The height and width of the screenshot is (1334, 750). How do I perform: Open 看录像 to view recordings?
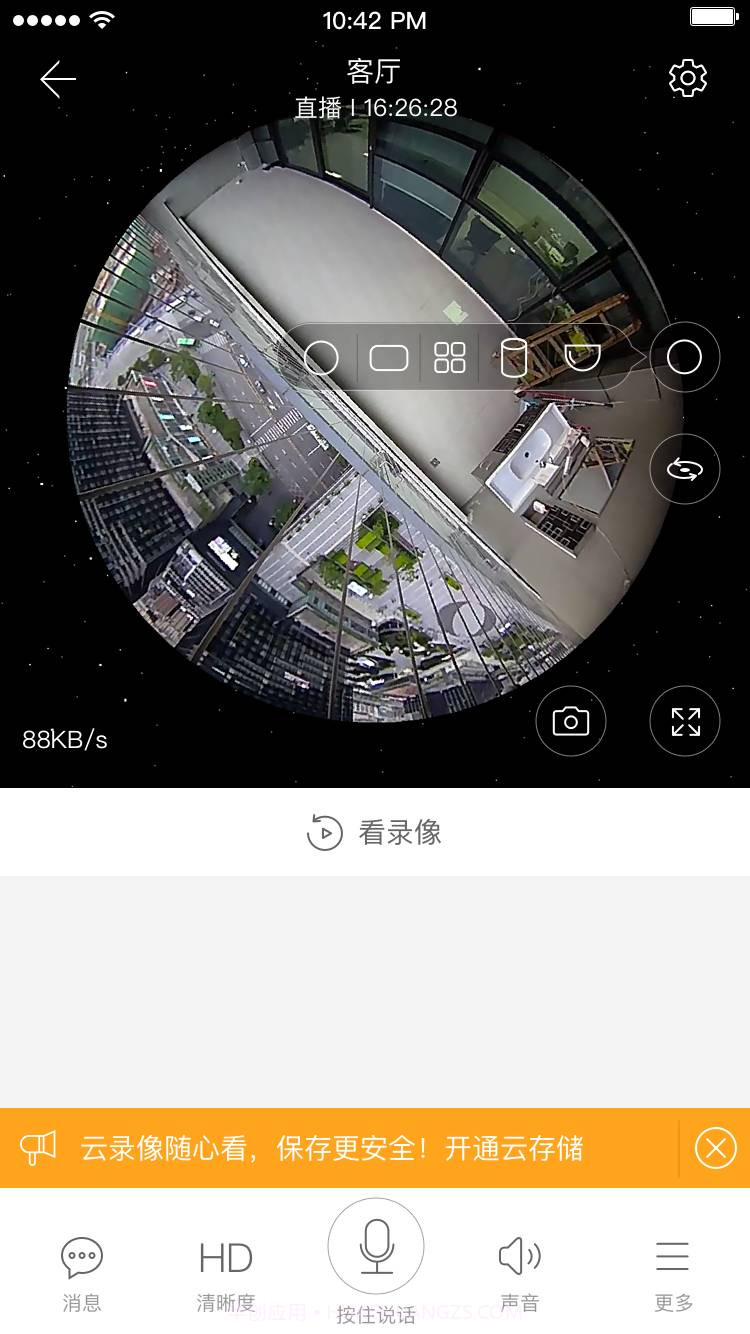click(375, 831)
